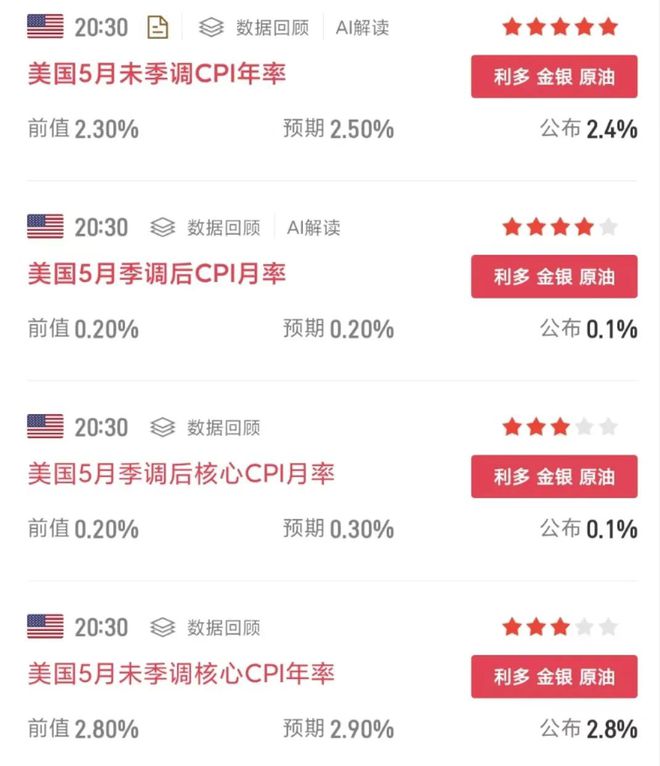This screenshot has height=766, width=660.
Task: Open the document icon beside 美国5月未季调CPI年率
Action: [x=158, y=27]
